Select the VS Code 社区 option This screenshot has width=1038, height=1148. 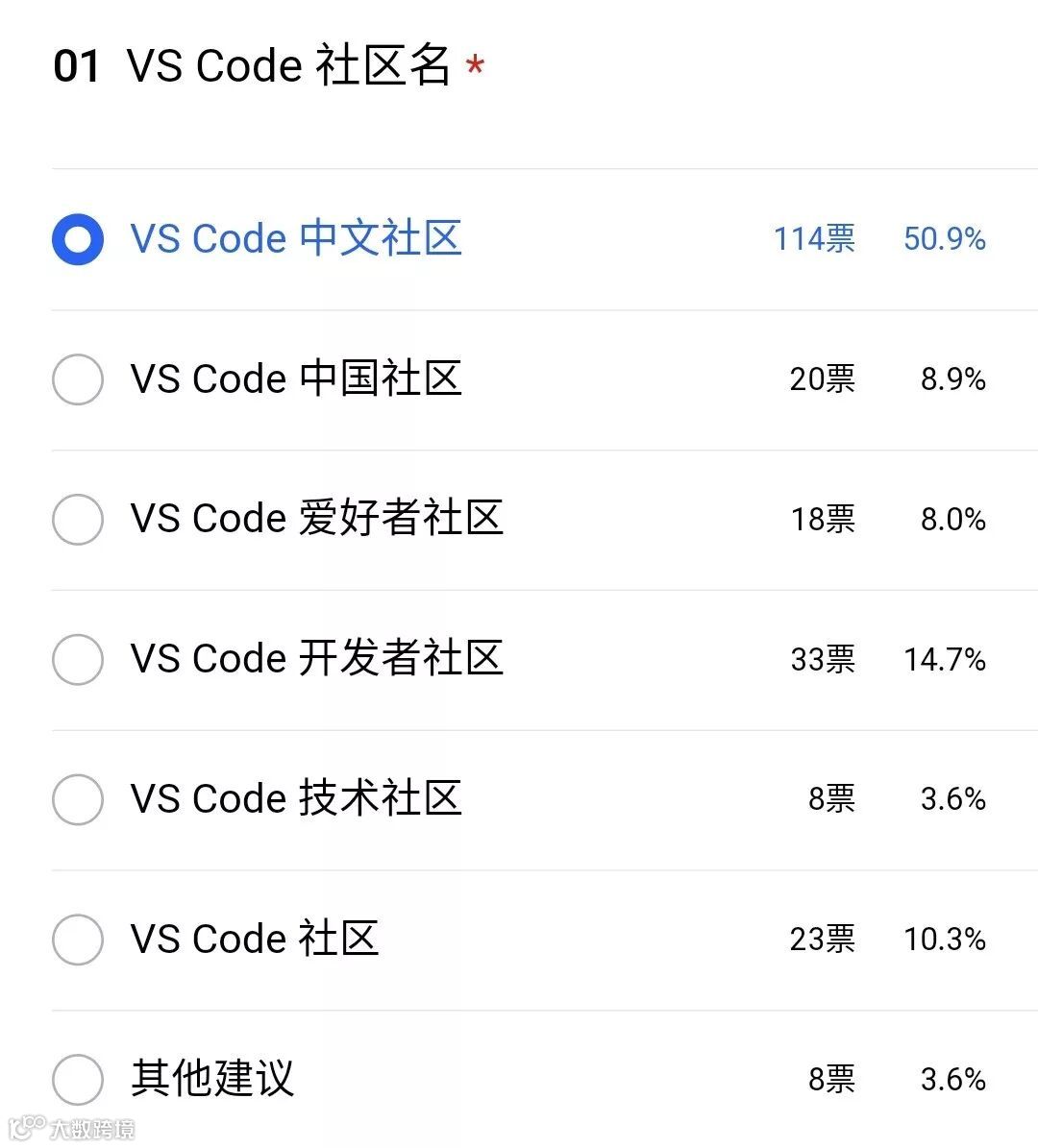coord(78,940)
